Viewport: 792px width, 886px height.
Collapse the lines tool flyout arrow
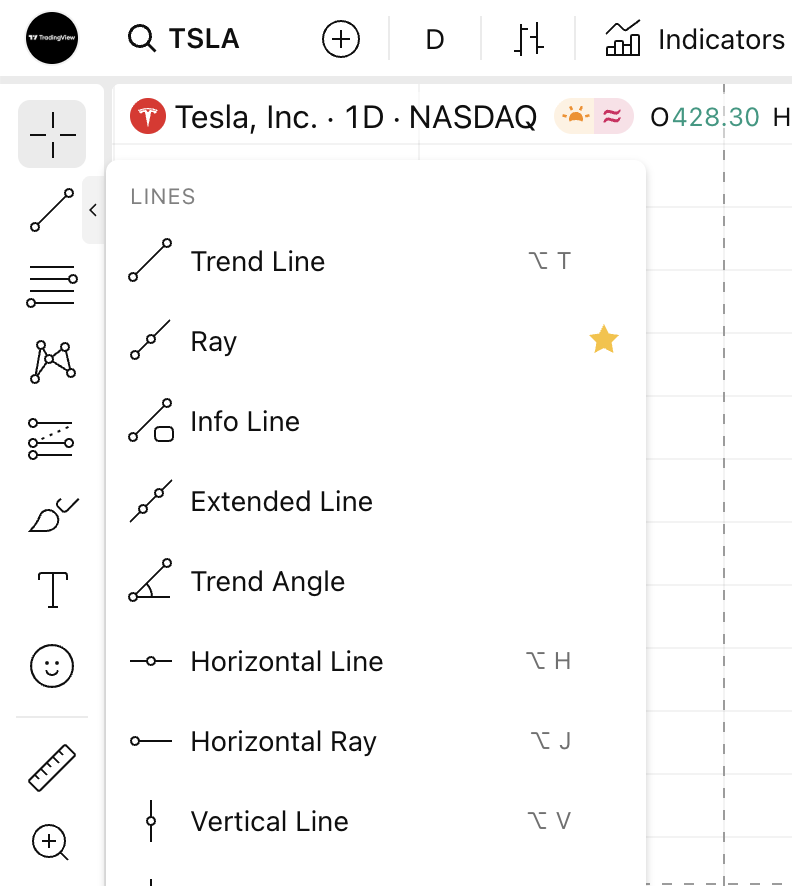(x=93, y=210)
